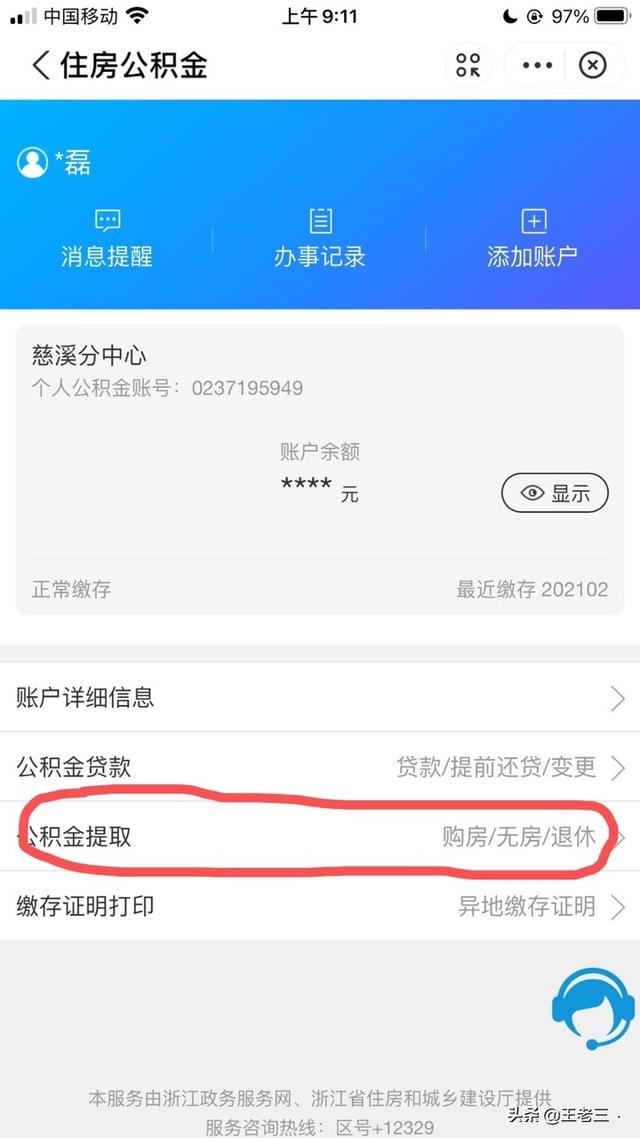The height and width of the screenshot is (1138, 640).
Task: Open 消息提醒 message reminders
Action: 106,238
